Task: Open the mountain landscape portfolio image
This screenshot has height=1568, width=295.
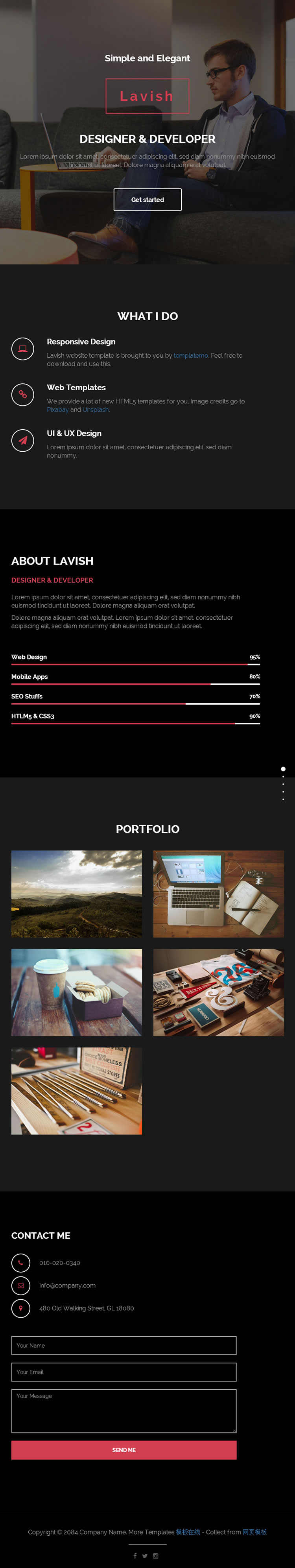Action: [77, 894]
